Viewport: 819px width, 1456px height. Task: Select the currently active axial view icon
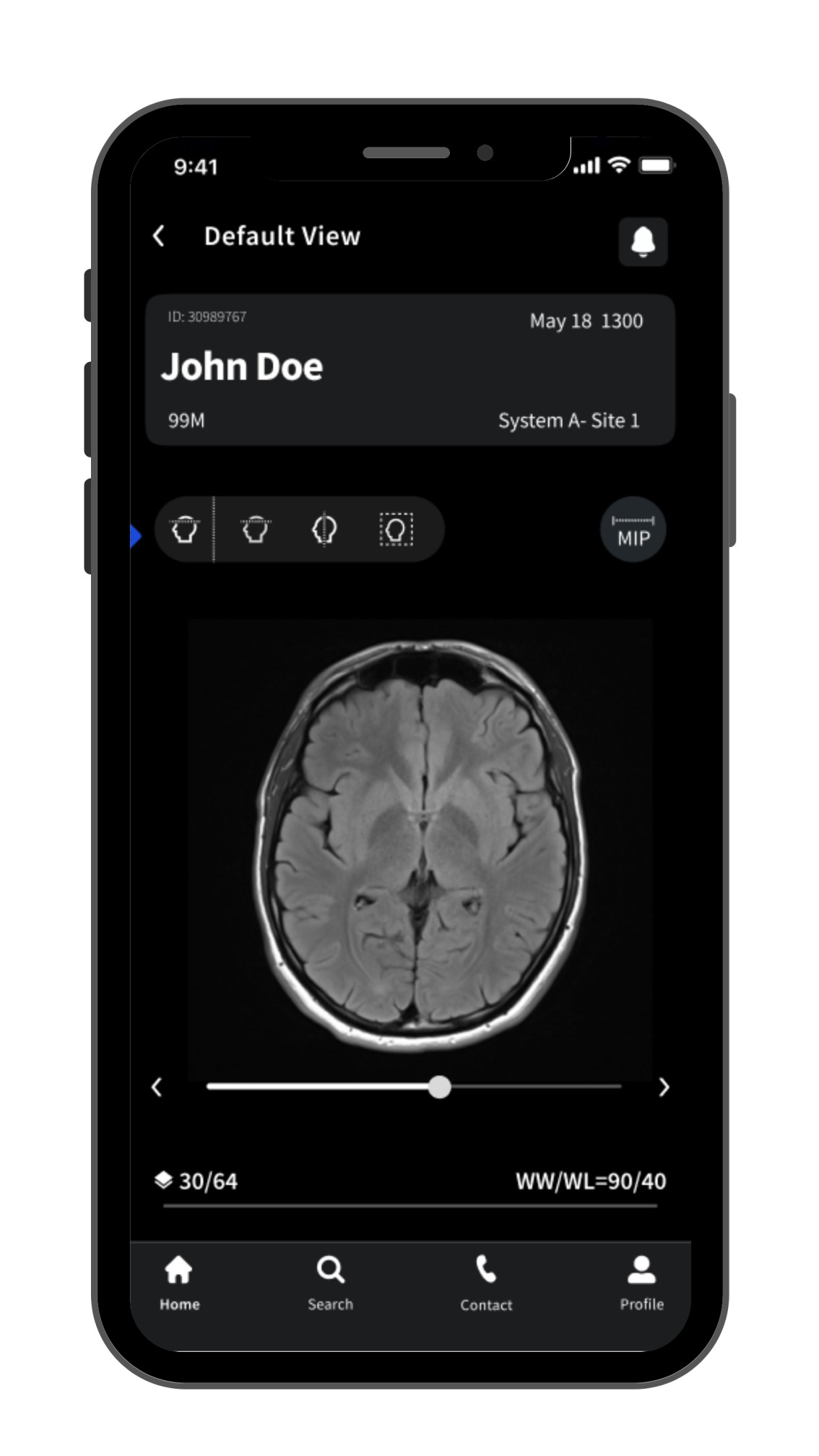185,530
